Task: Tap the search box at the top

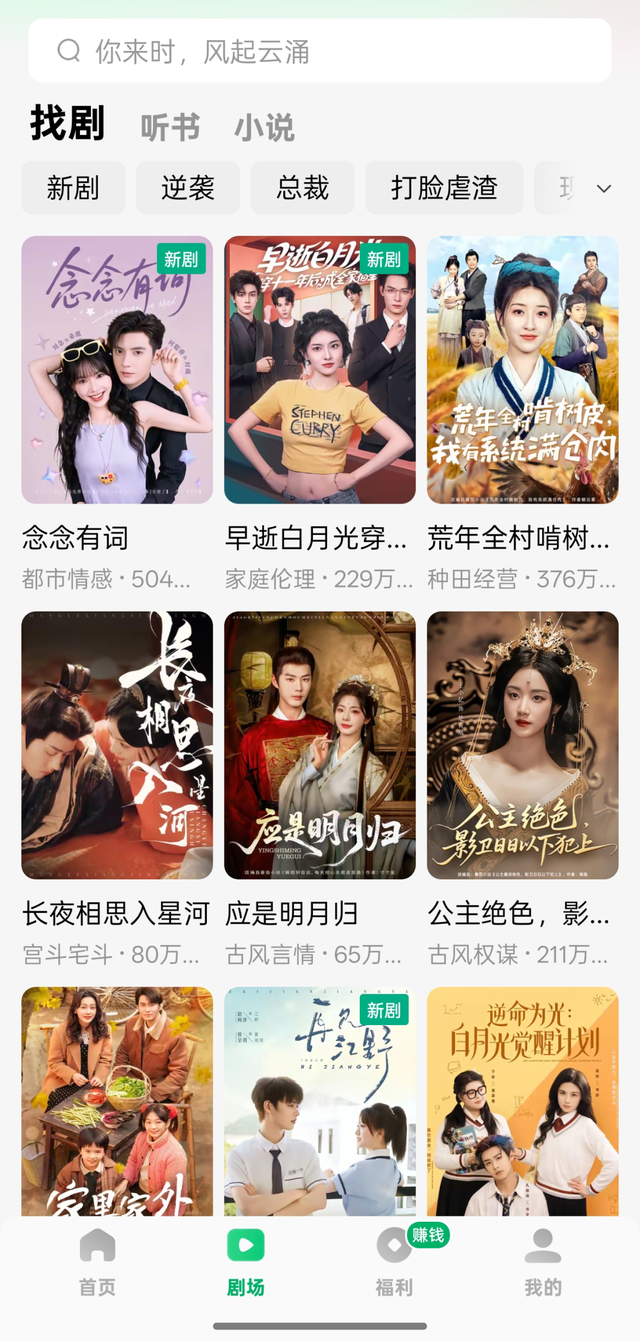Action: pos(320,51)
